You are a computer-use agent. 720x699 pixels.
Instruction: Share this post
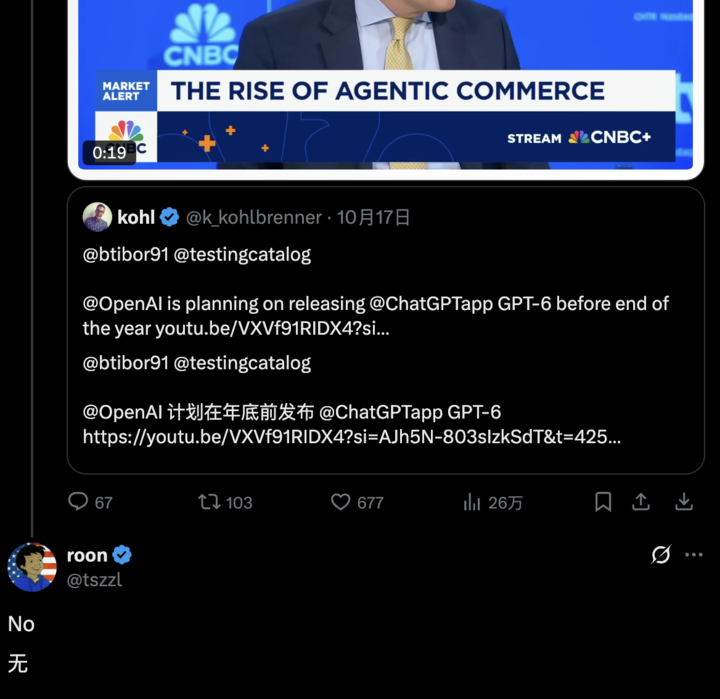pos(642,502)
